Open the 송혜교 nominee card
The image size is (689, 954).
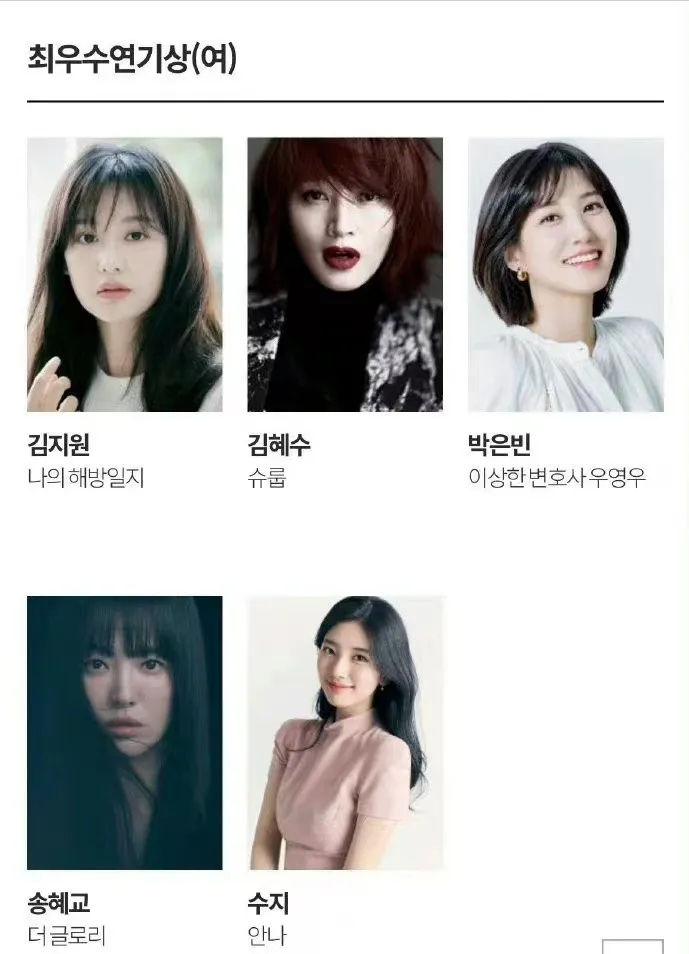(125, 733)
